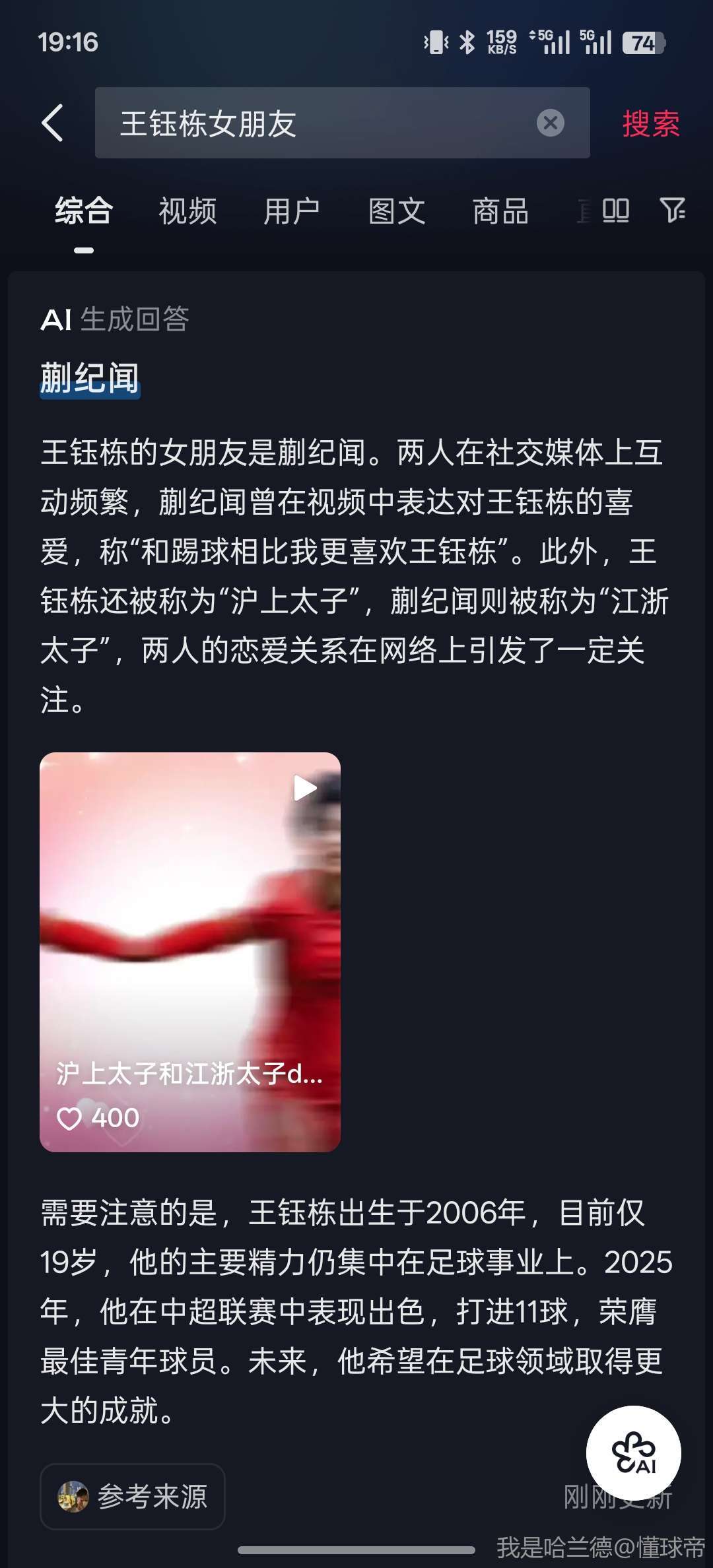The width and height of the screenshot is (713, 1568).
Task: Switch to the 综合 tab
Action: click(x=84, y=212)
